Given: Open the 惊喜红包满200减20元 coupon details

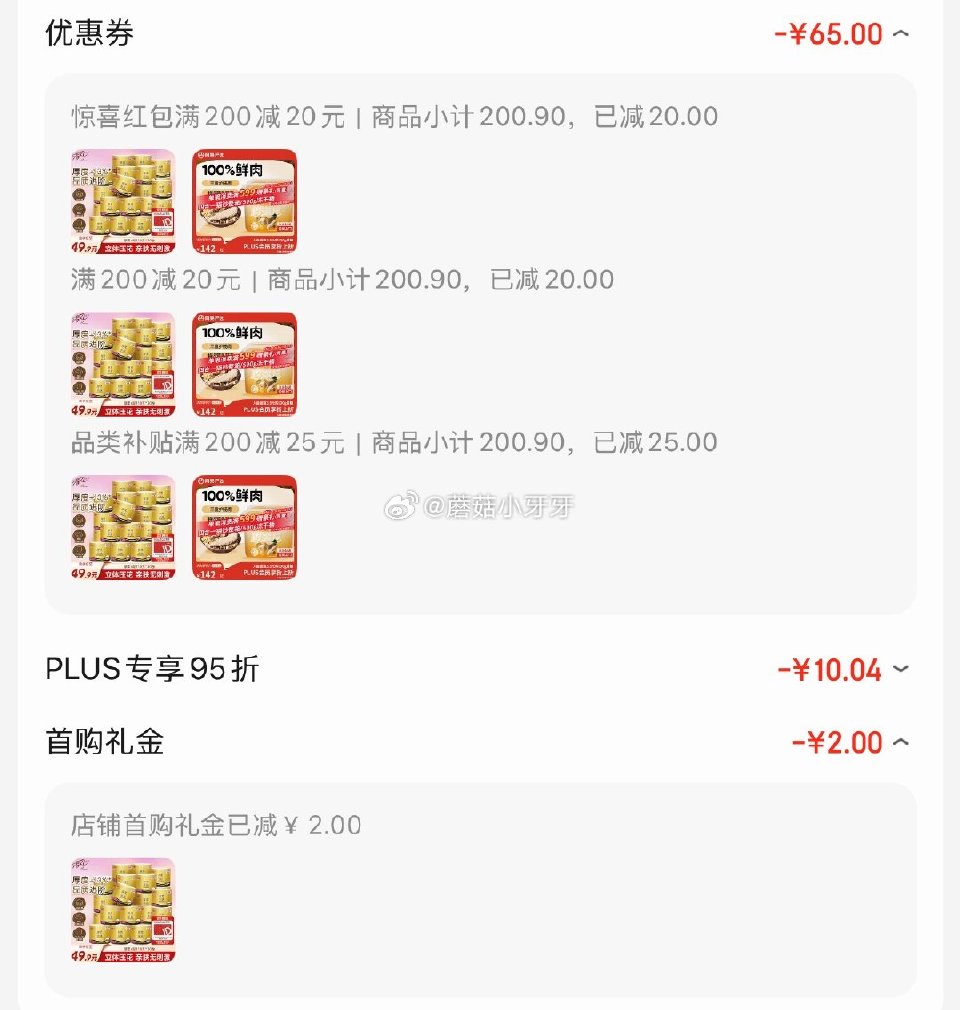Looking at the screenshot, I should (x=390, y=116).
